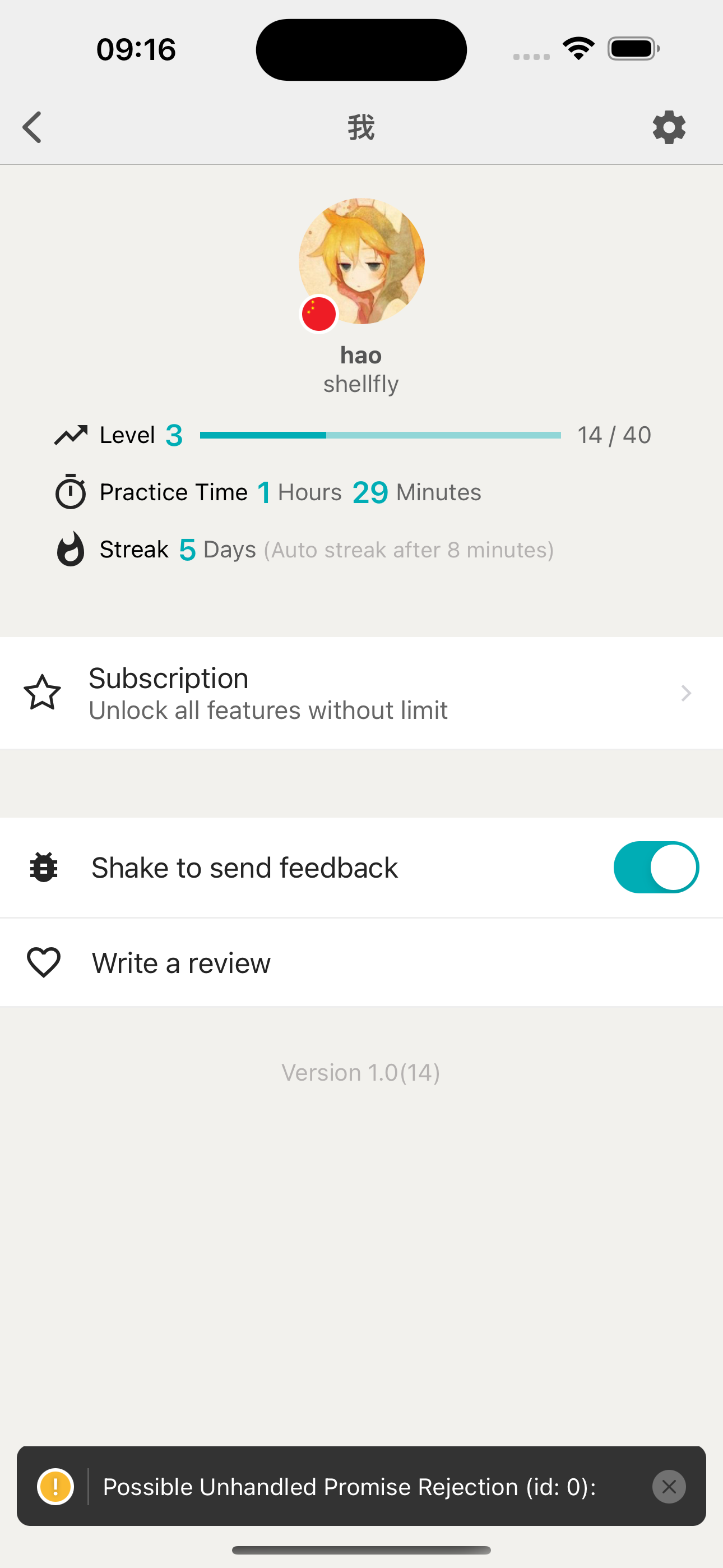The width and height of the screenshot is (723, 1568).
Task: Open the Subscription row
Action: pos(361,693)
